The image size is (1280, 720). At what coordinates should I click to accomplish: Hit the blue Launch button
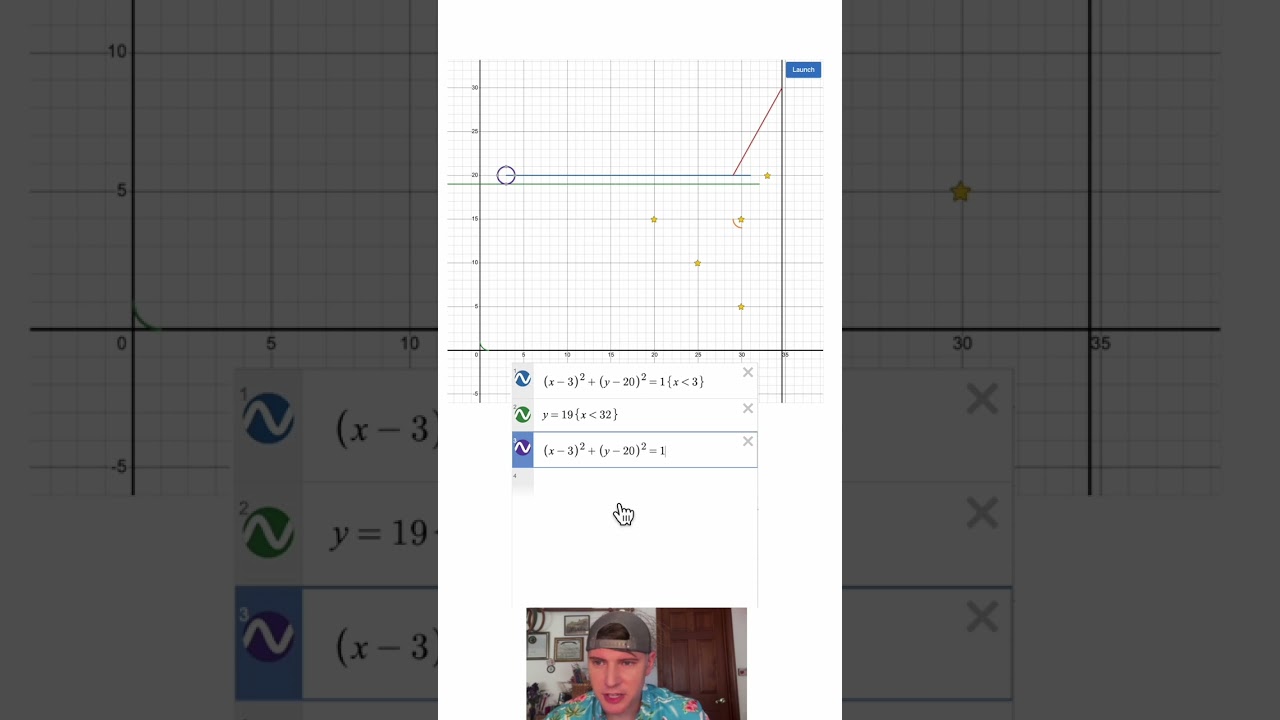803,70
